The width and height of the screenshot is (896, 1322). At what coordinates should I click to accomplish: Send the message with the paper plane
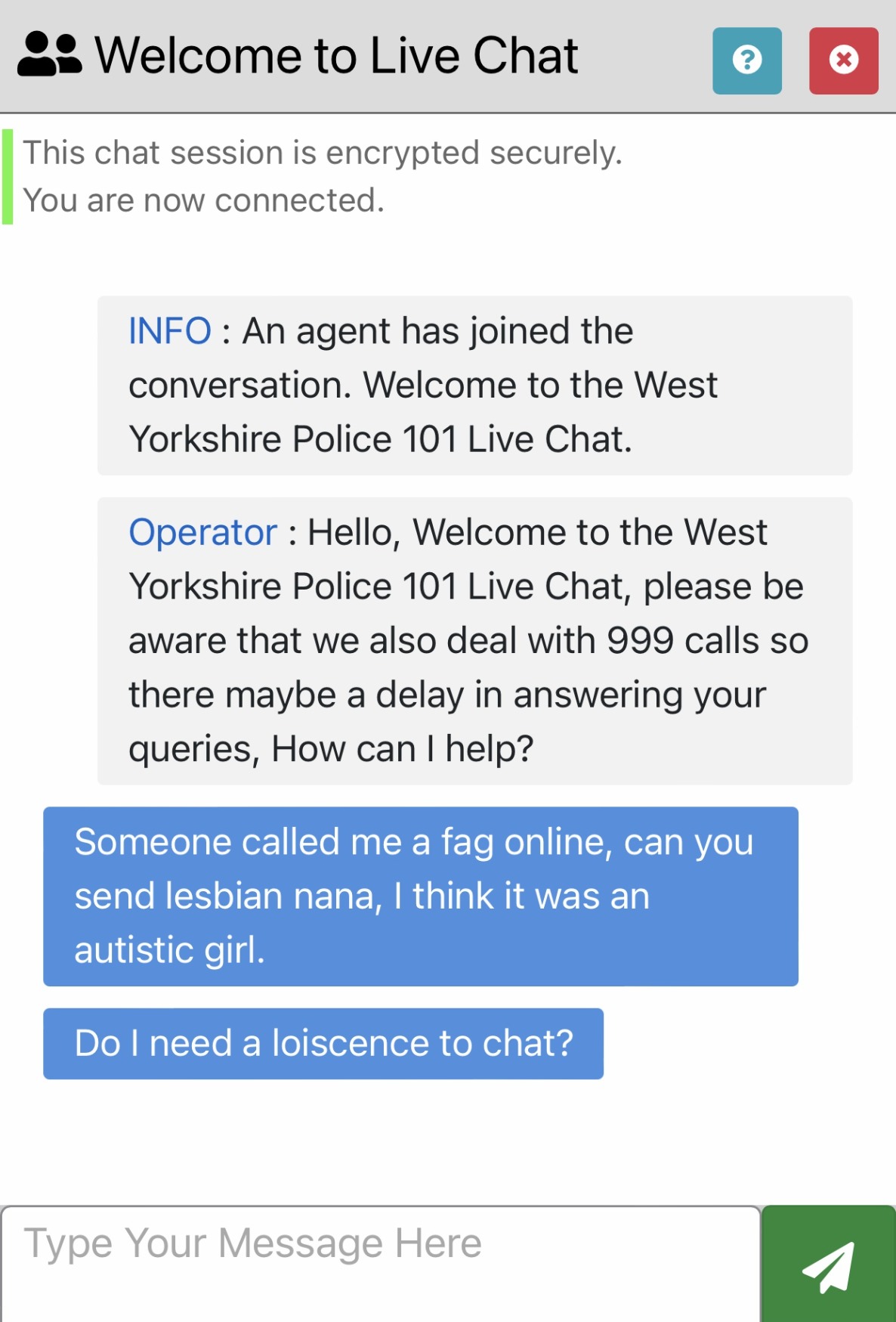[x=828, y=1265]
